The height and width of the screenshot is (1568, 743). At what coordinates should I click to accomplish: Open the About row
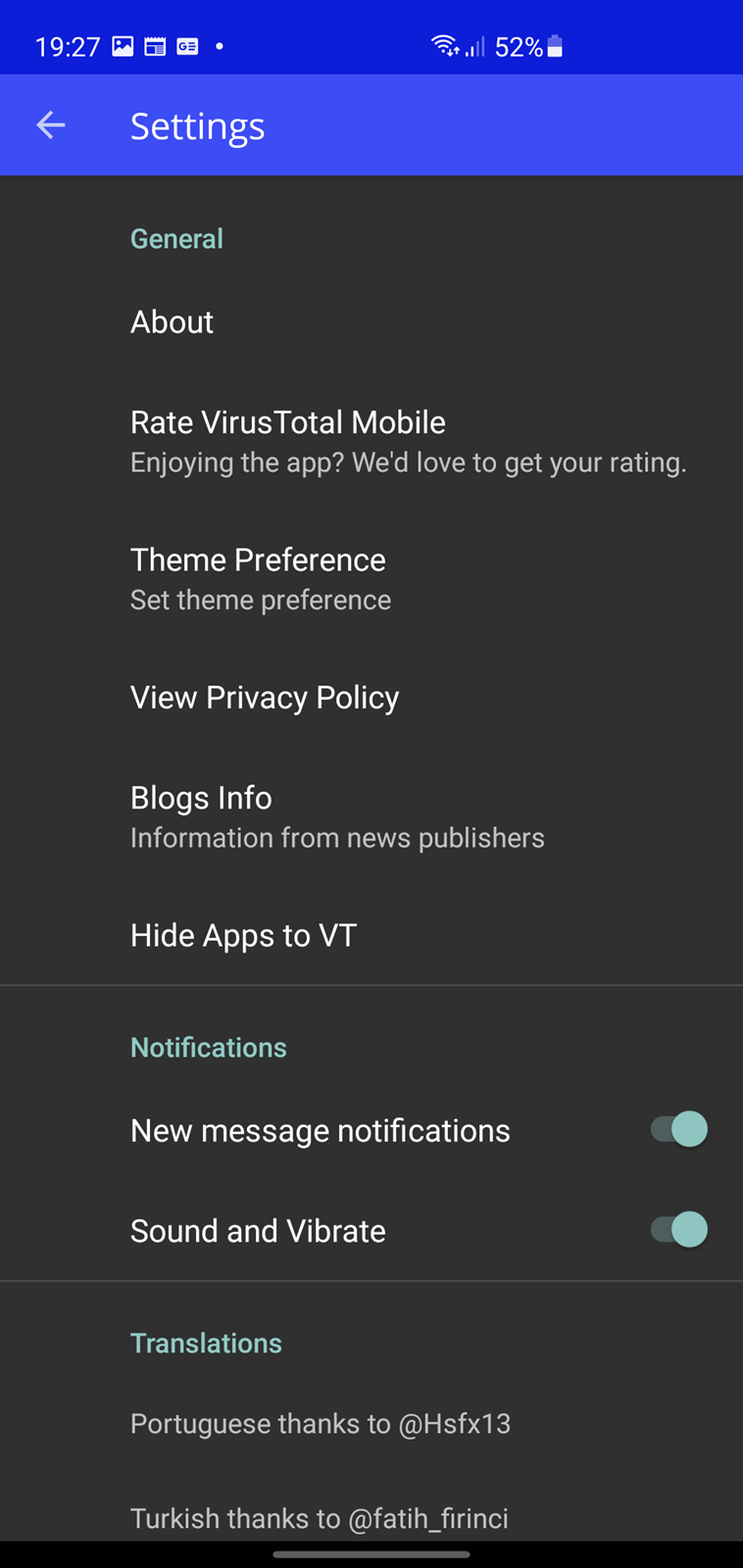371,321
